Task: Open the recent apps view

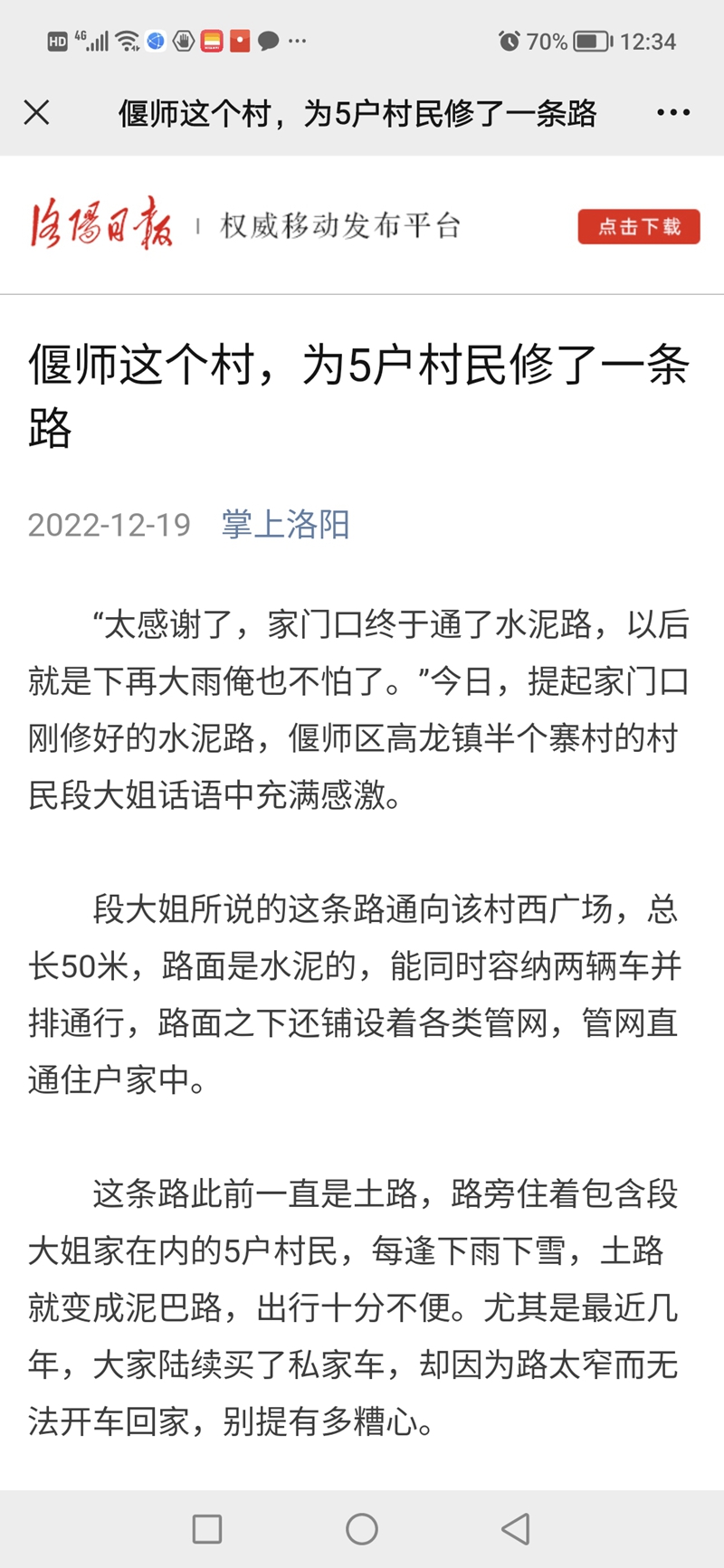Action: [207, 1529]
